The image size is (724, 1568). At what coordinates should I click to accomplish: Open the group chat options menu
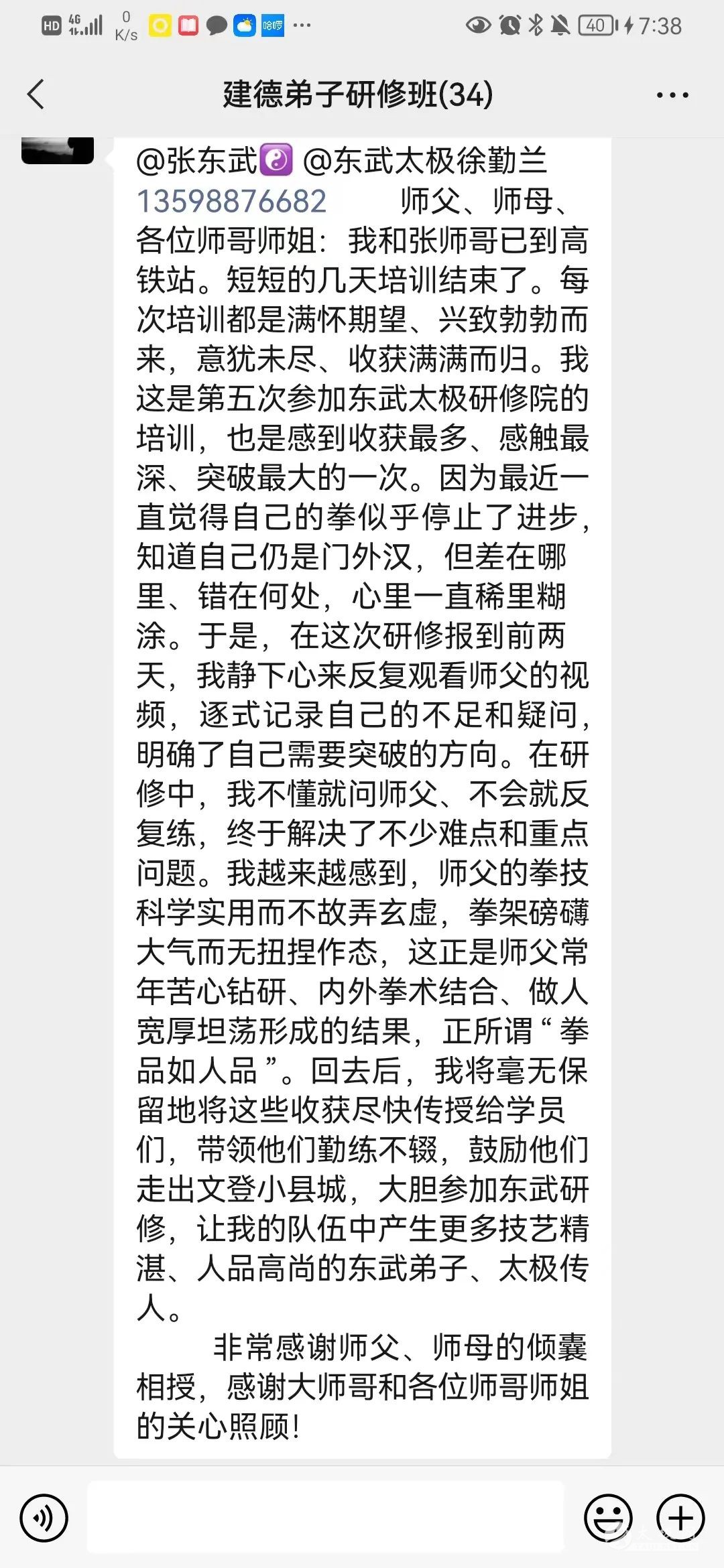[672, 95]
